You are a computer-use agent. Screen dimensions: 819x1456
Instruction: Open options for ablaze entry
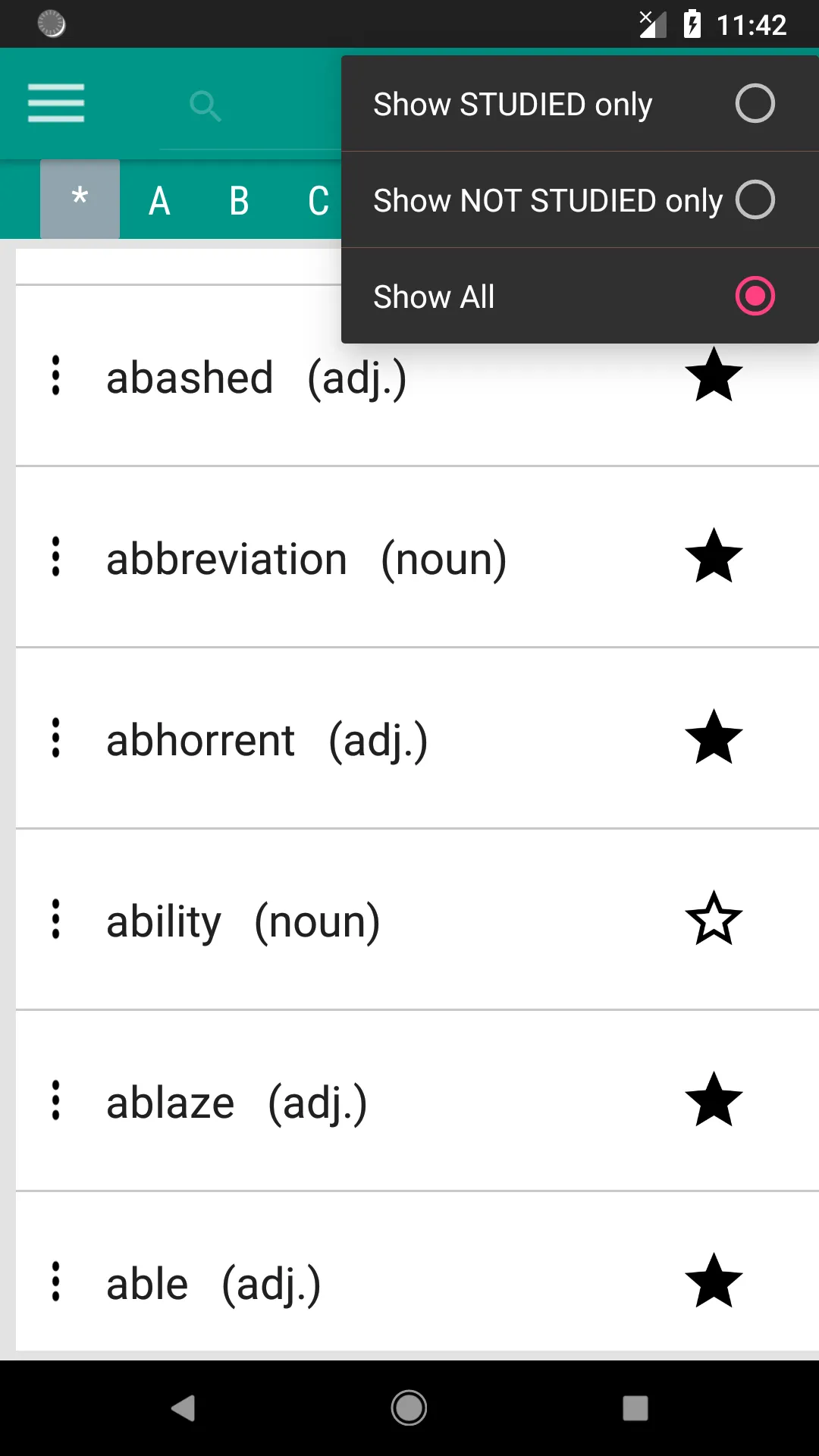pos(55,1102)
